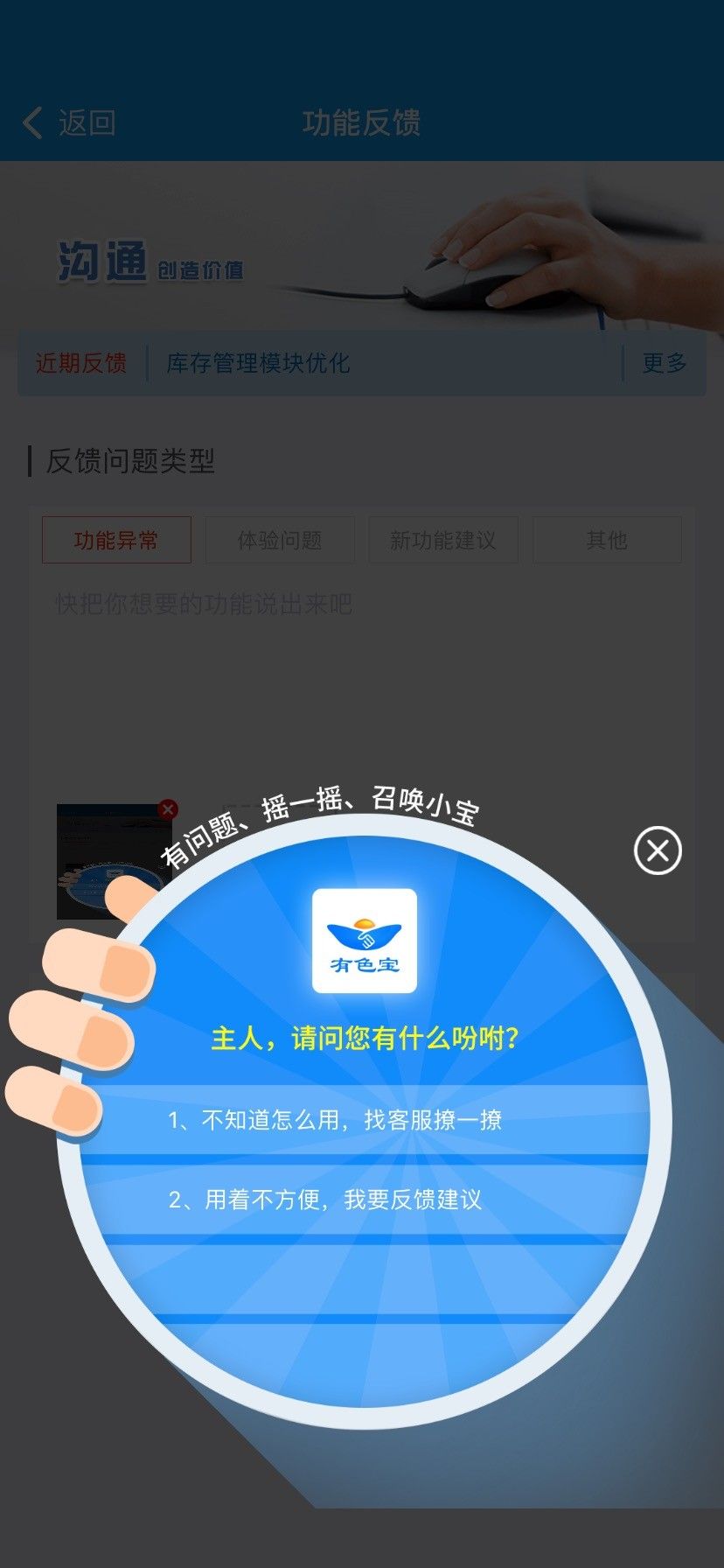The image size is (724, 1568).
Task: Choose 用着不方便，我要反馈建议 option
Action: (326, 1200)
